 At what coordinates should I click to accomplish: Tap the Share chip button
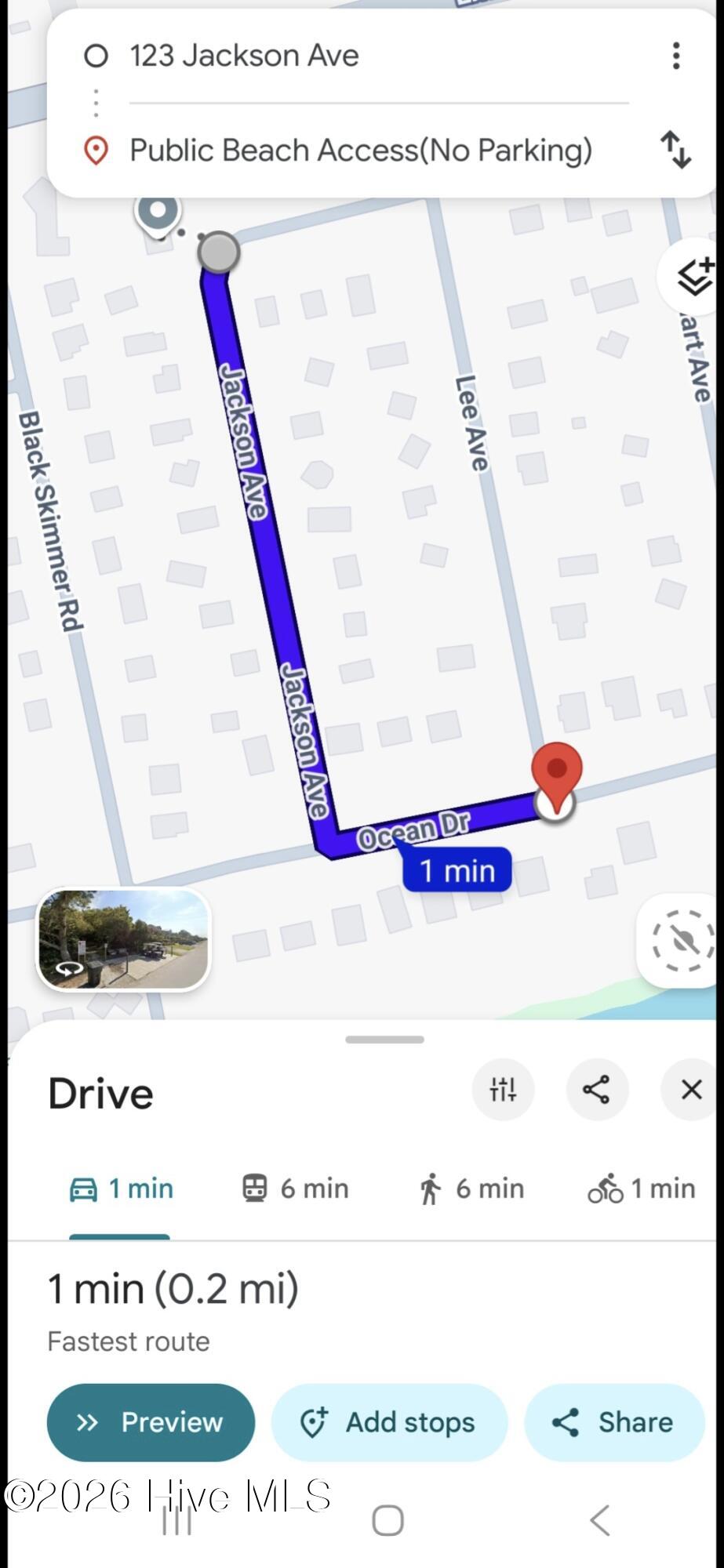(613, 1422)
